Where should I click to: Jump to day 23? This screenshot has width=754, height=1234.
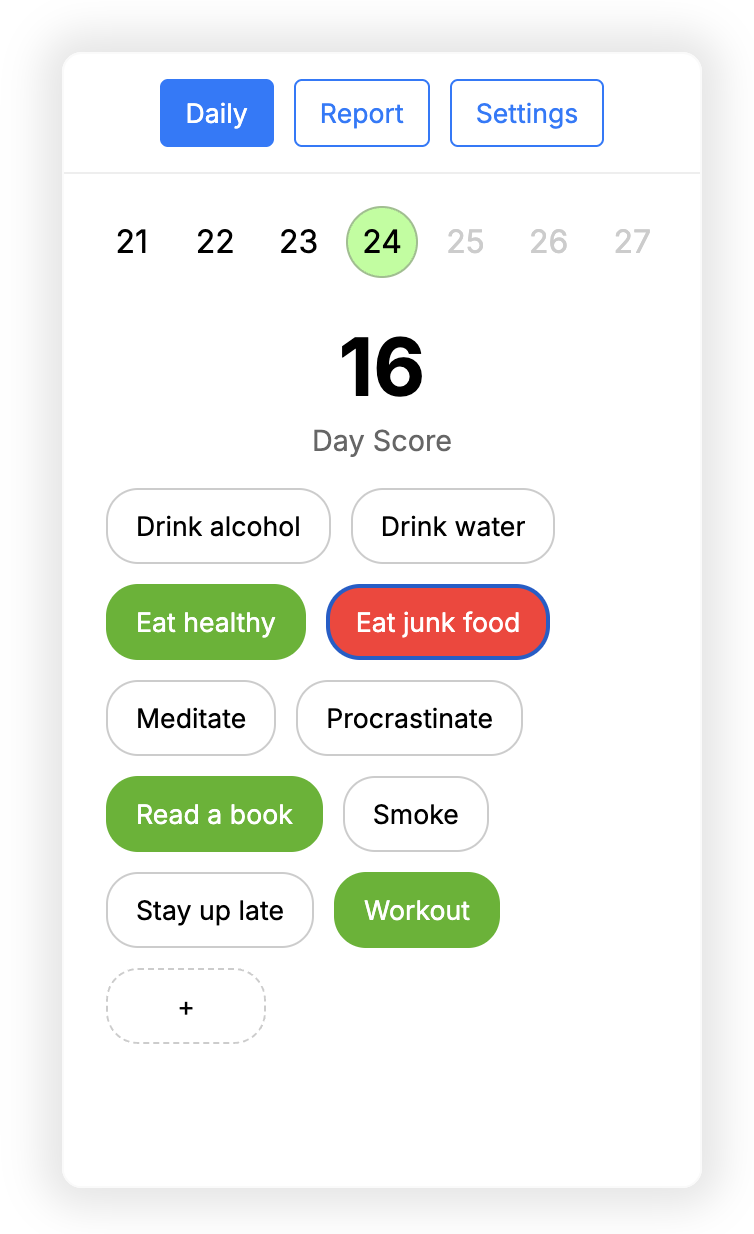tap(298, 242)
